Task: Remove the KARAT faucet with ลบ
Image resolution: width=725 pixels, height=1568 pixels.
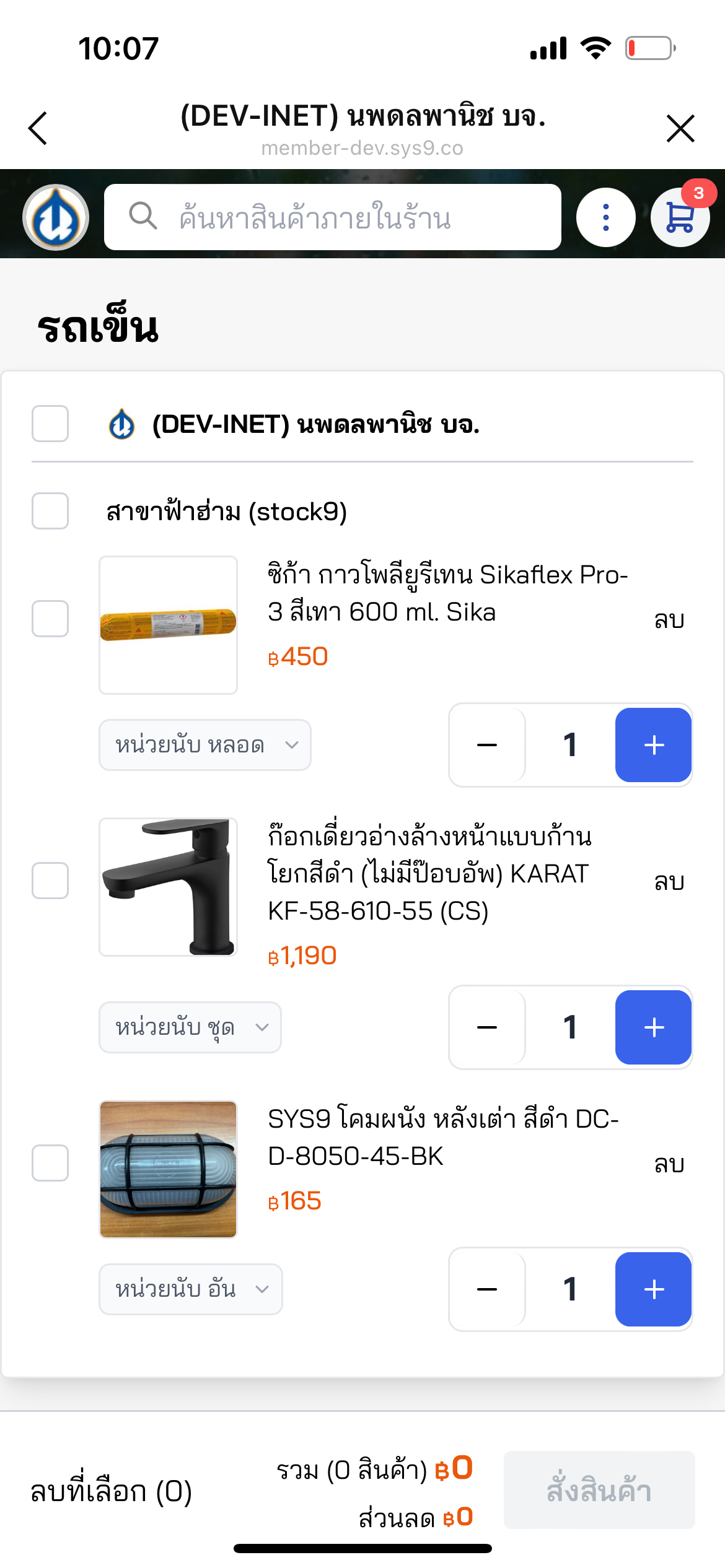Action: pos(669,882)
